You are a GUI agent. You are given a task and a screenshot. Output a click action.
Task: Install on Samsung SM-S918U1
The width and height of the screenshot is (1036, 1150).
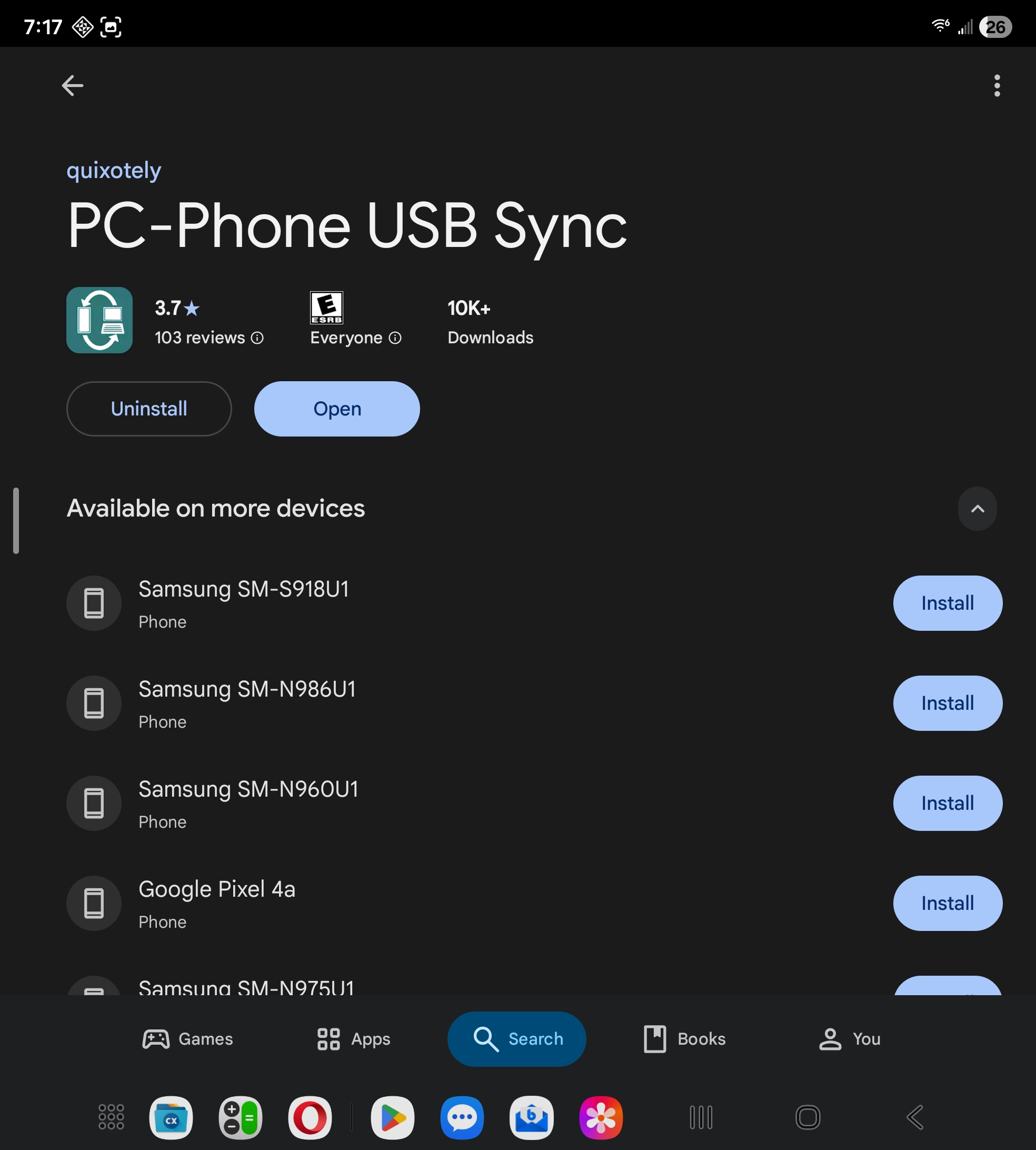click(947, 603)
